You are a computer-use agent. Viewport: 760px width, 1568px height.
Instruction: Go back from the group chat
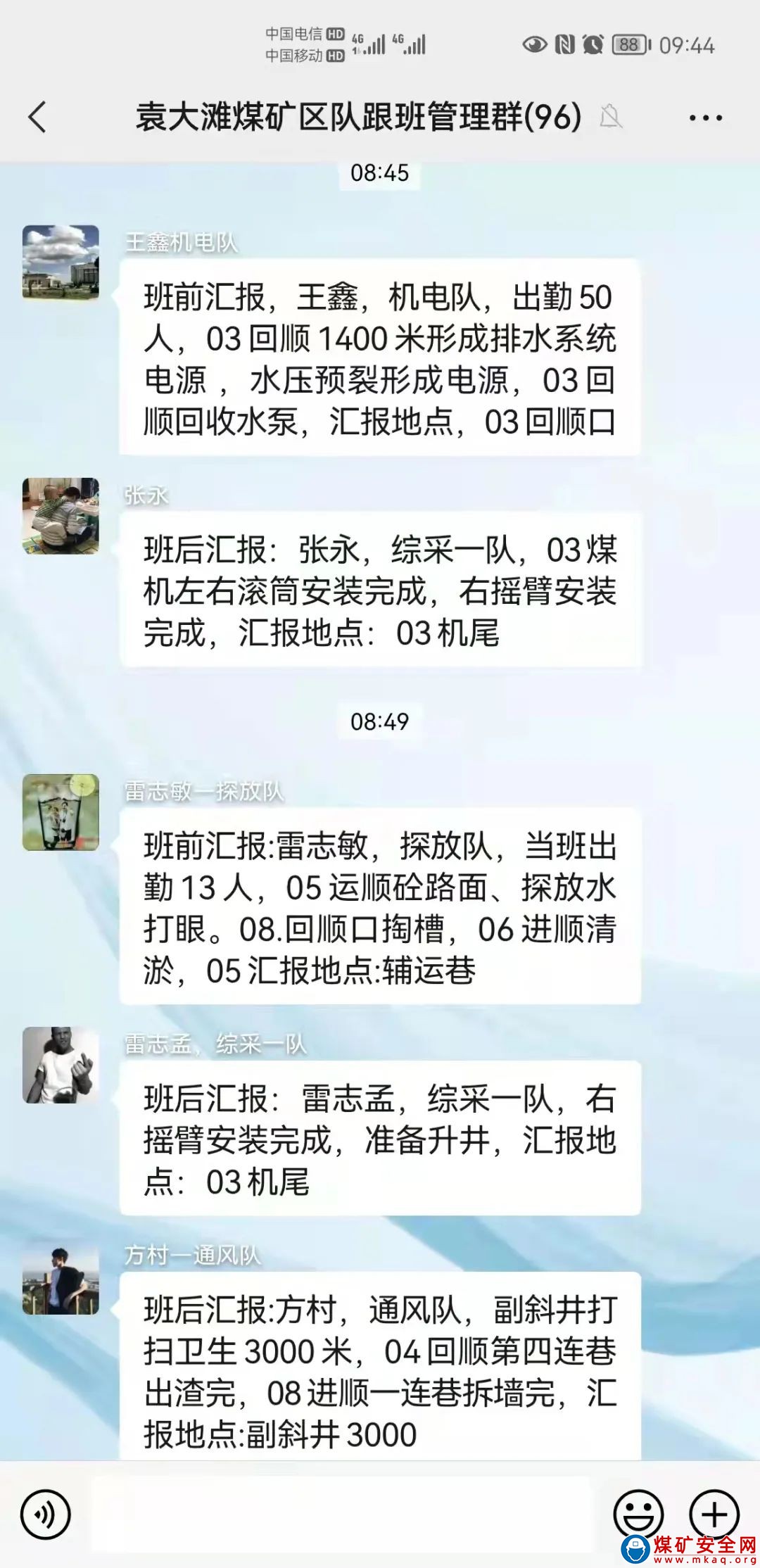click(38, 117)
